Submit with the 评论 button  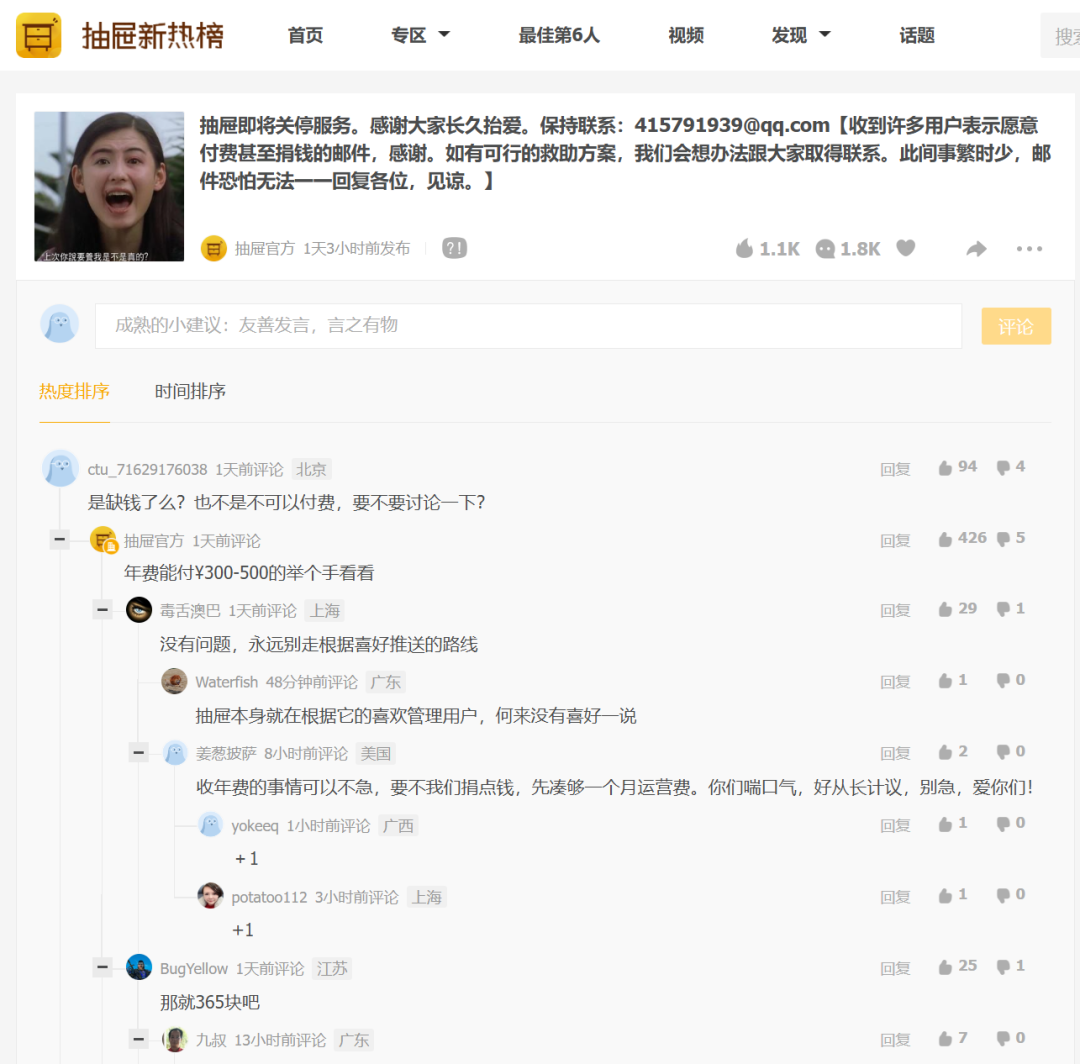(1016, 326)
